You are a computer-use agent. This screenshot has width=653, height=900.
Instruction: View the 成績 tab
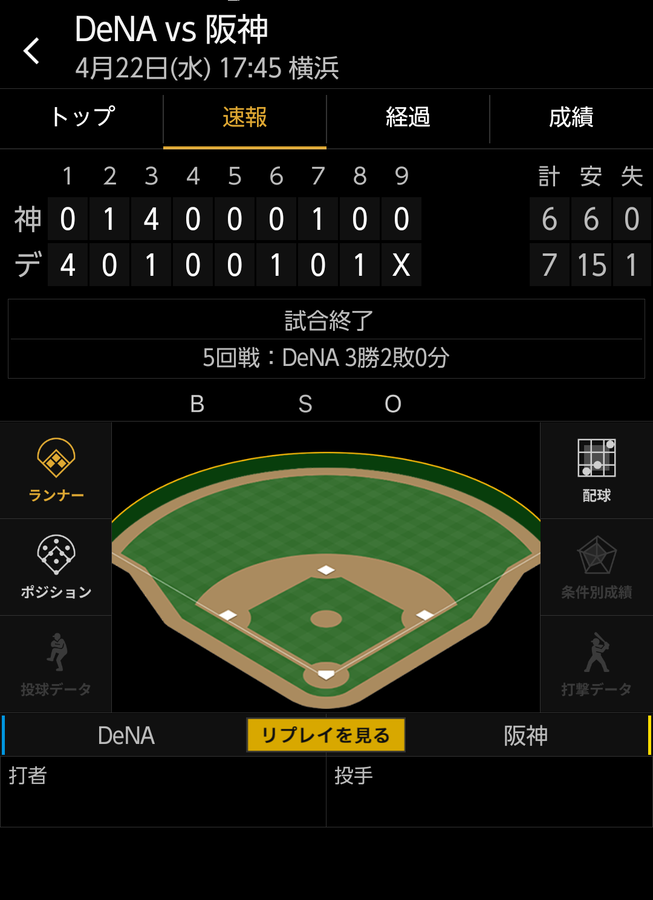click(571, 118)
